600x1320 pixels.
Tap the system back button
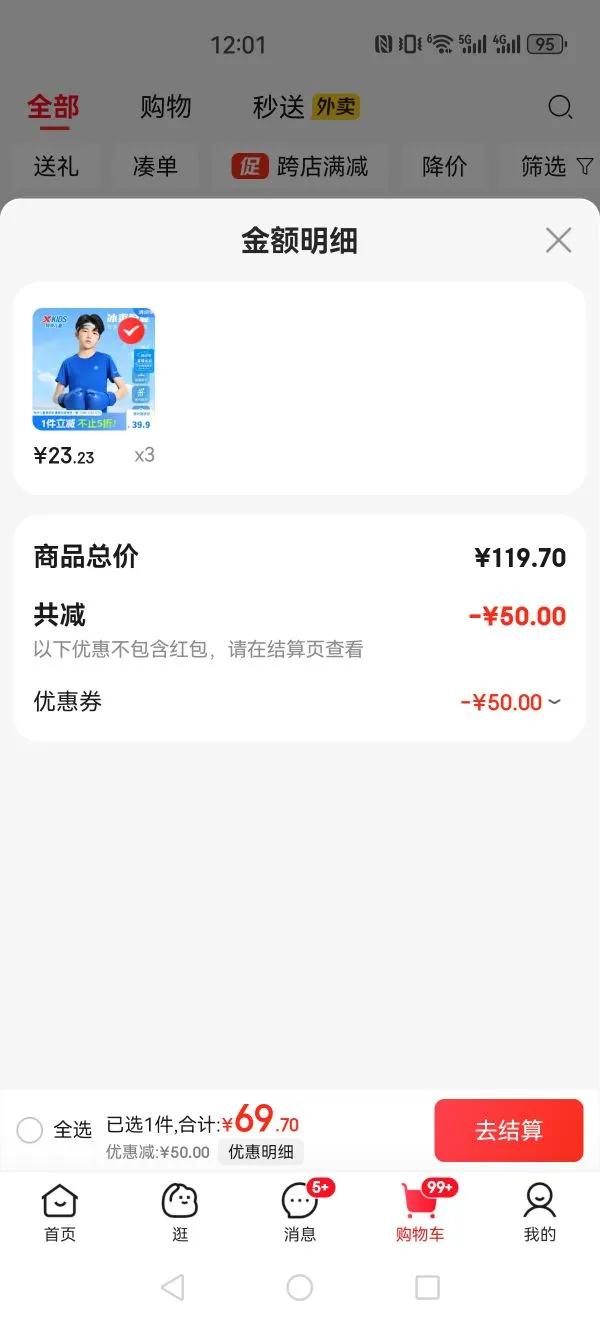[x=172, y=1287]
